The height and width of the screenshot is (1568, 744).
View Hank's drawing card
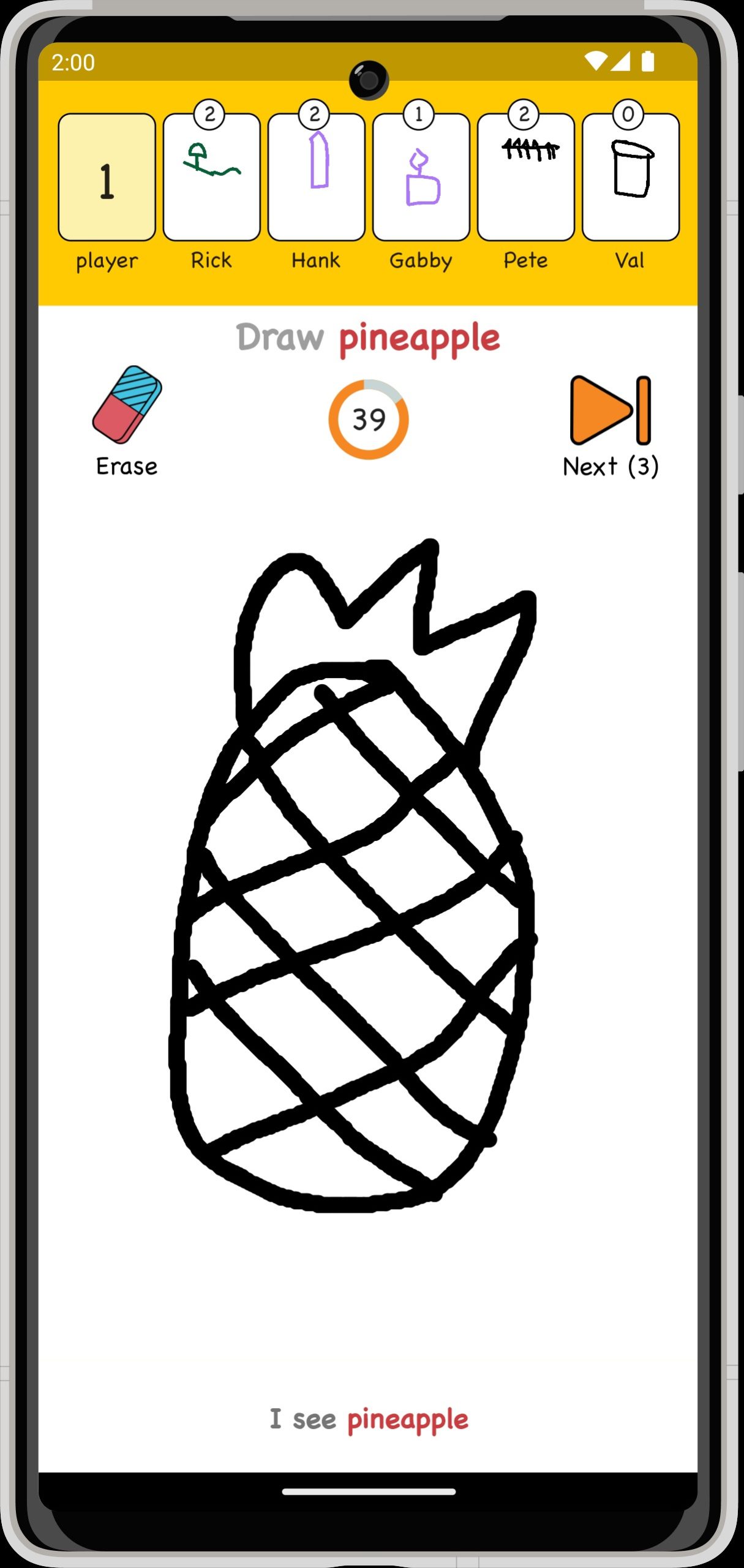pyautogui.click(x=317, y=177)
